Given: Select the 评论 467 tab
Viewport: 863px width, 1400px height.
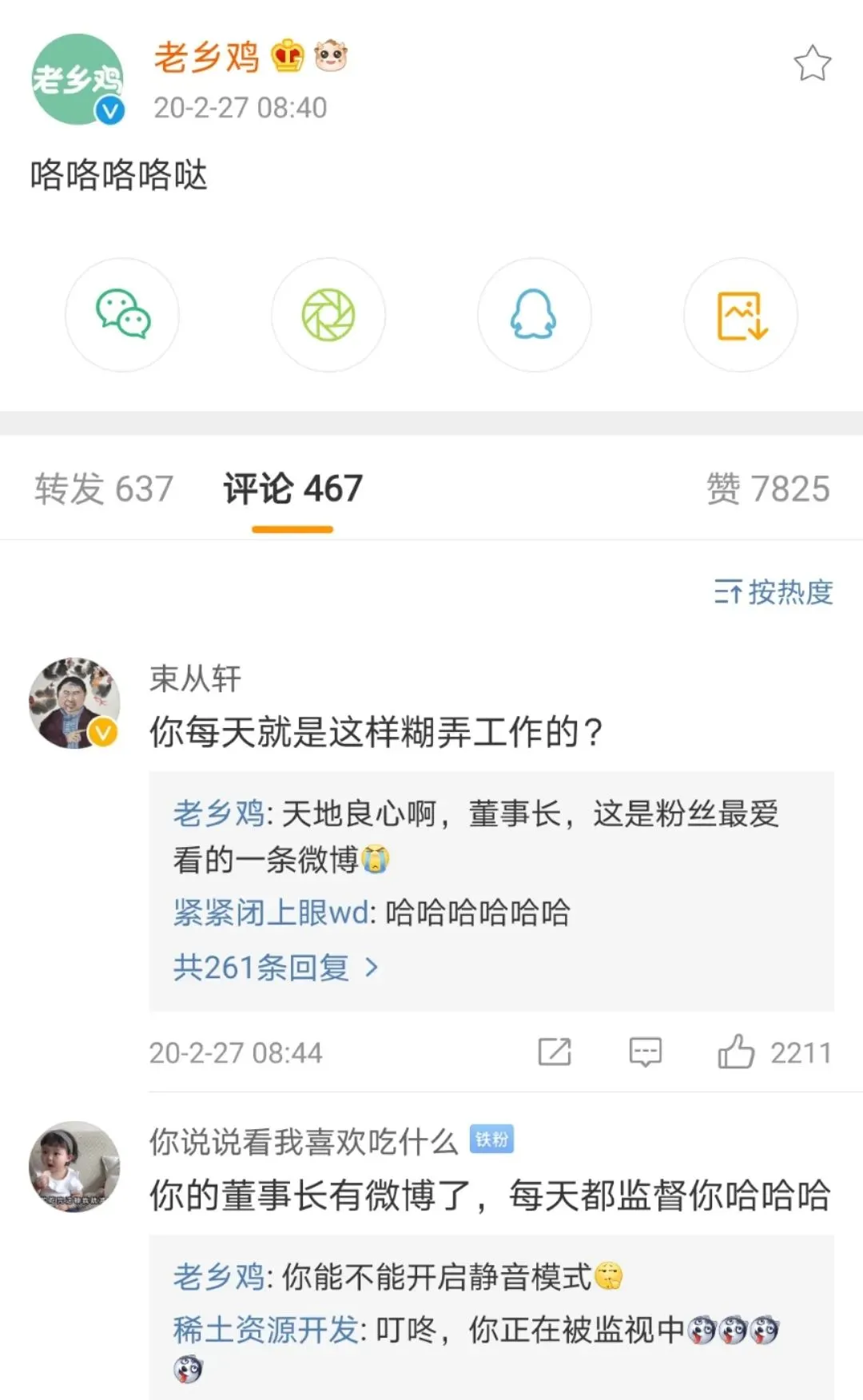Looking at the screenshot, I should [x=292, y=488].
